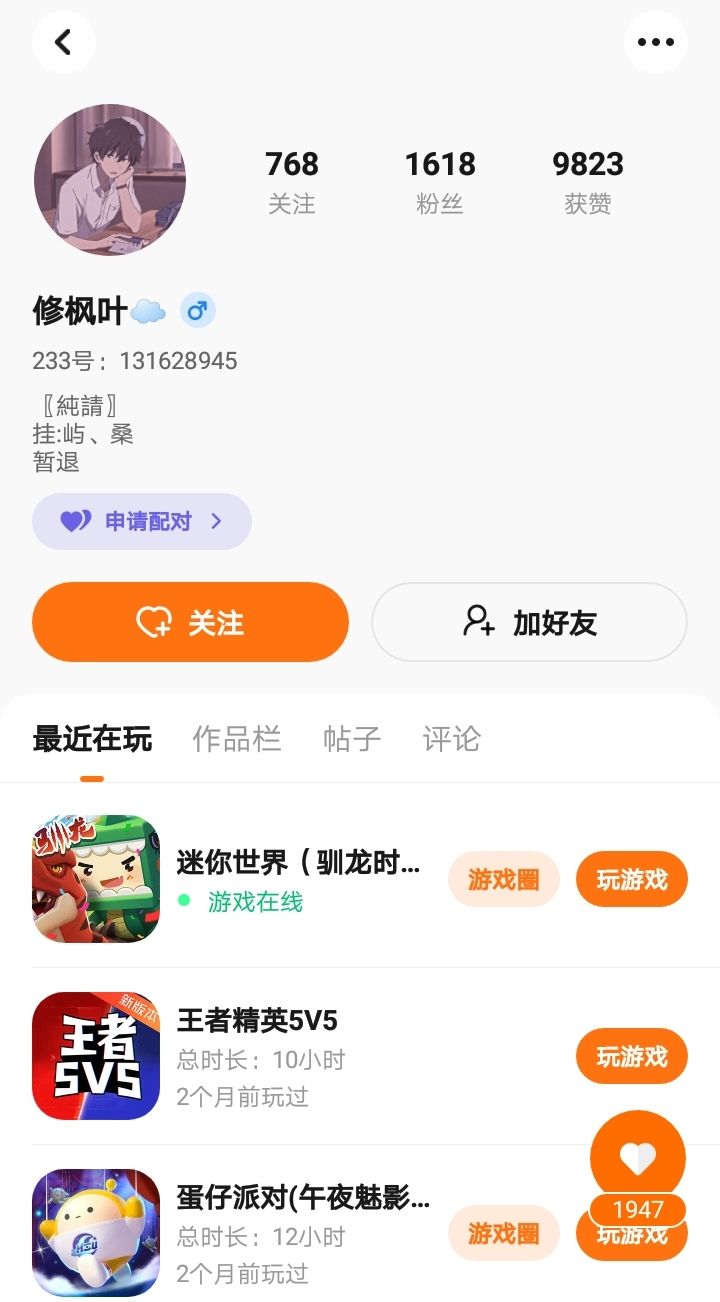Open the three-dot overflow menu
This screenshot has width=720, height=1302.
[x=655, y=42]
